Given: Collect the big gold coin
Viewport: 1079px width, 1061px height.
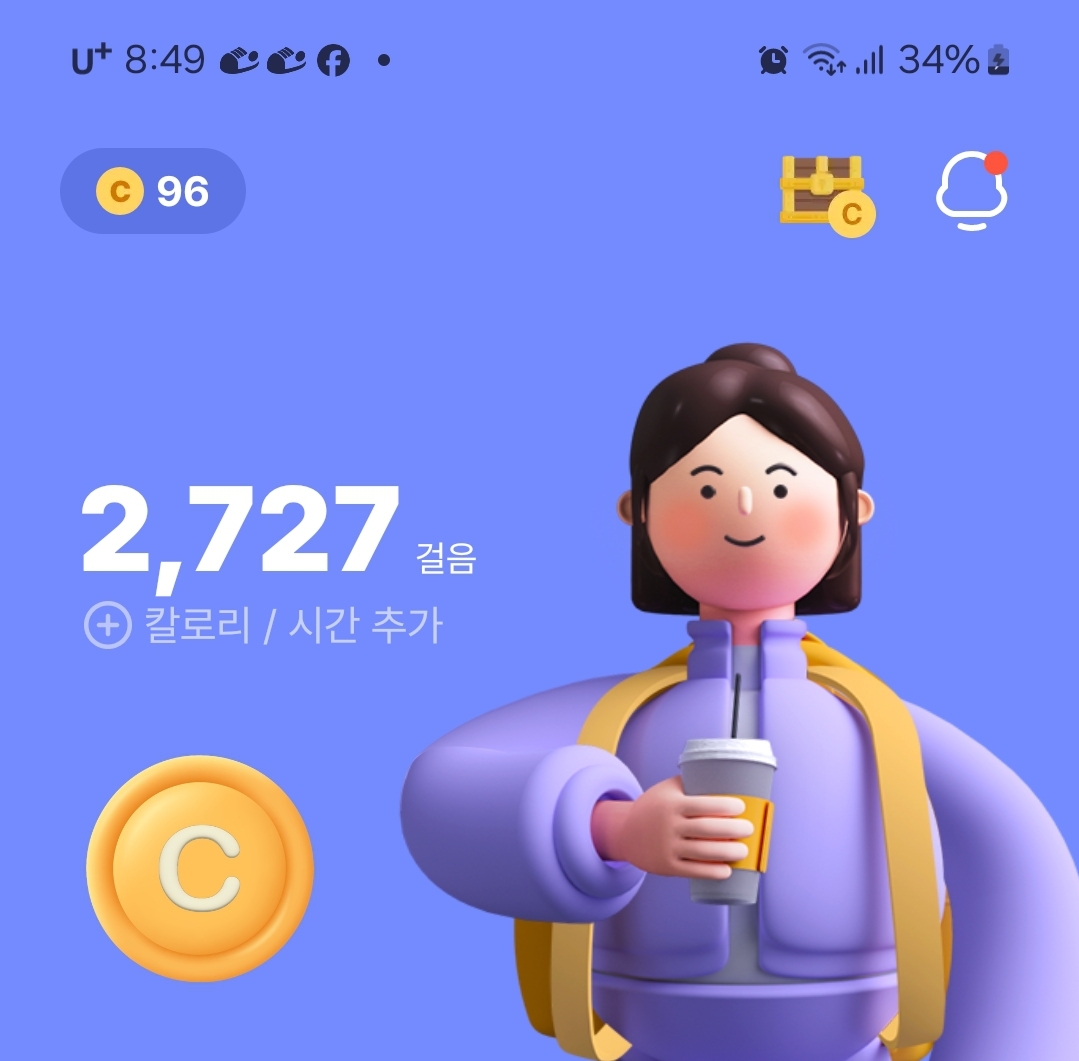Looking at the screenshot, I should coord(200,867).
